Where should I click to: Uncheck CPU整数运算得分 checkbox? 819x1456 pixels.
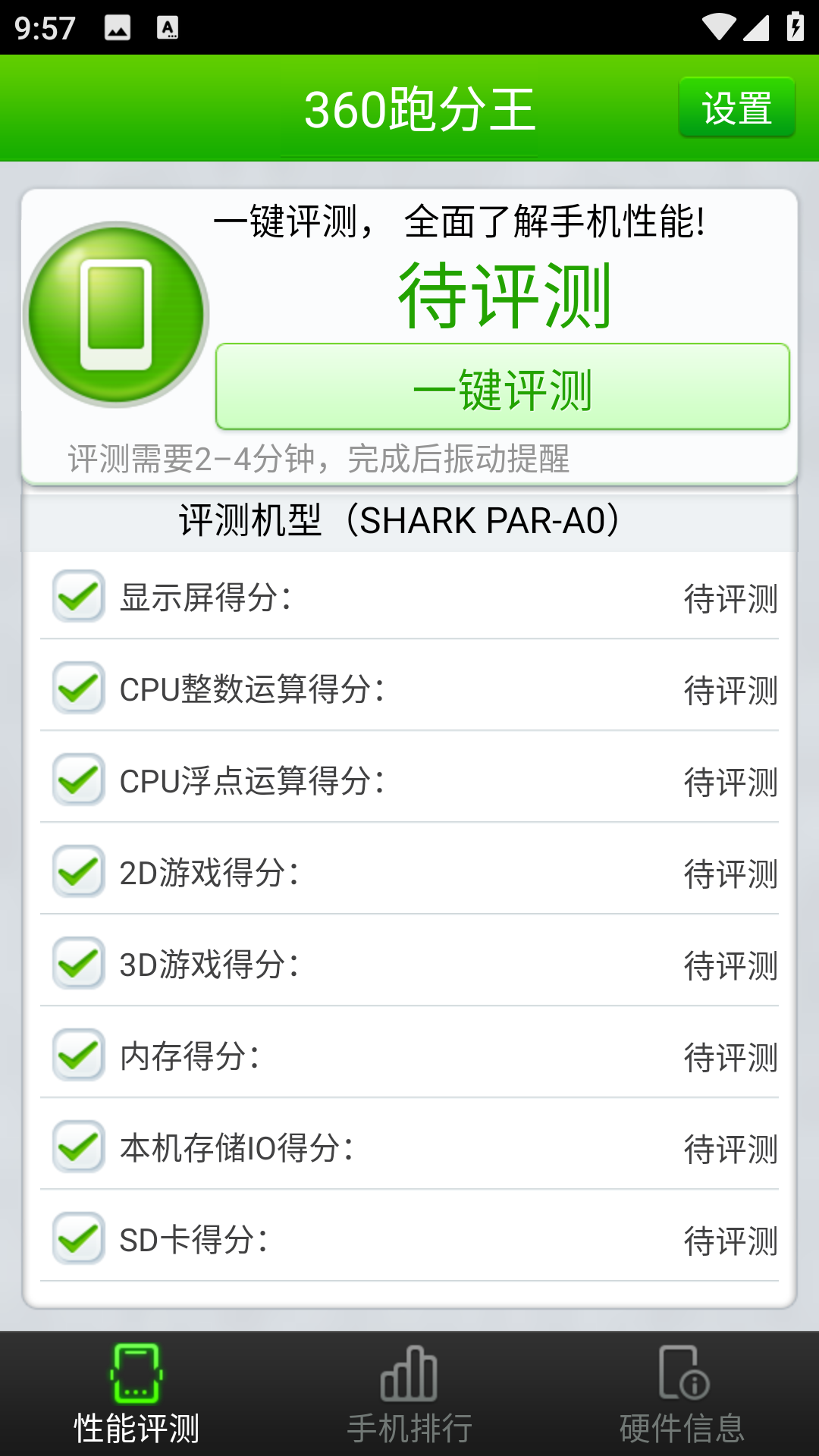tap(79, 689)
